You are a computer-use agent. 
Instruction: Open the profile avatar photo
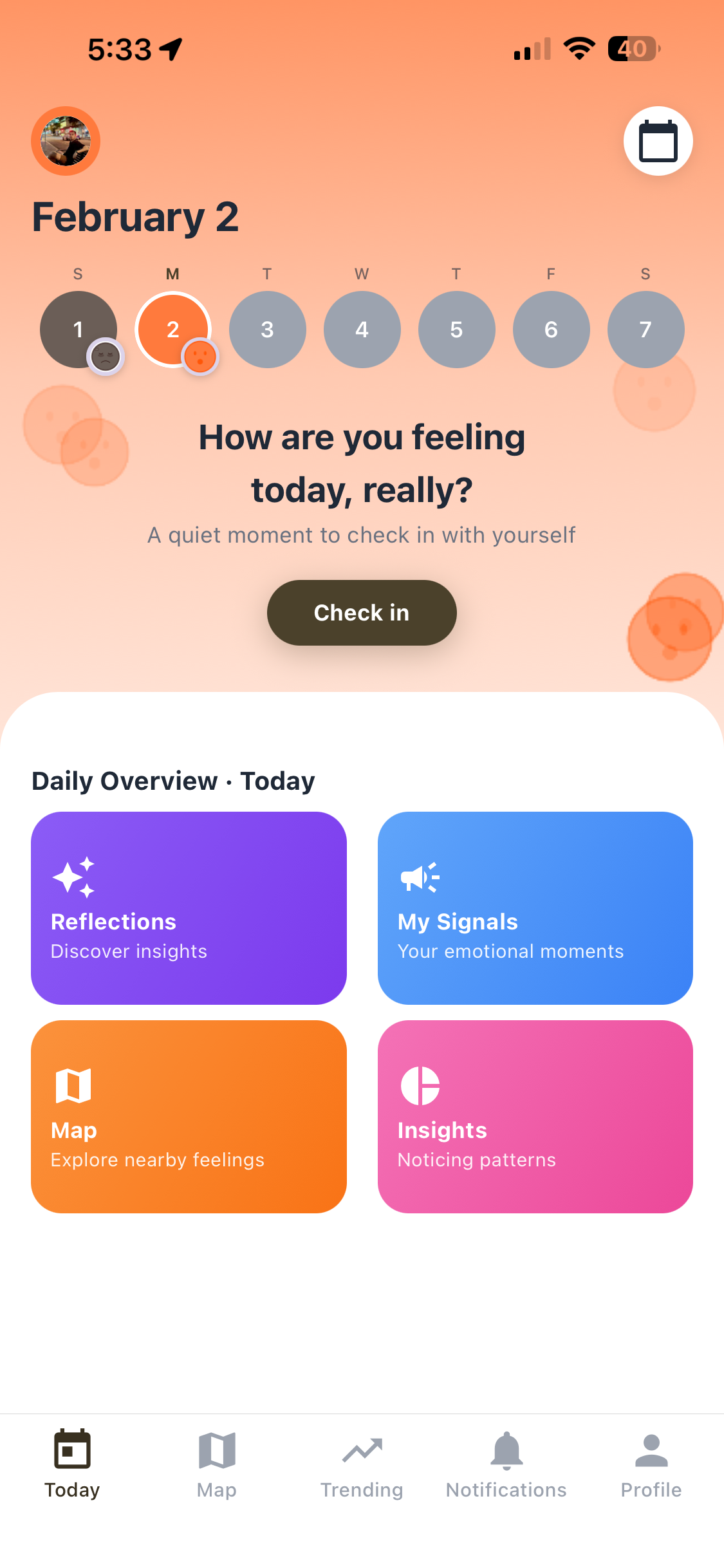click(66, 141)
